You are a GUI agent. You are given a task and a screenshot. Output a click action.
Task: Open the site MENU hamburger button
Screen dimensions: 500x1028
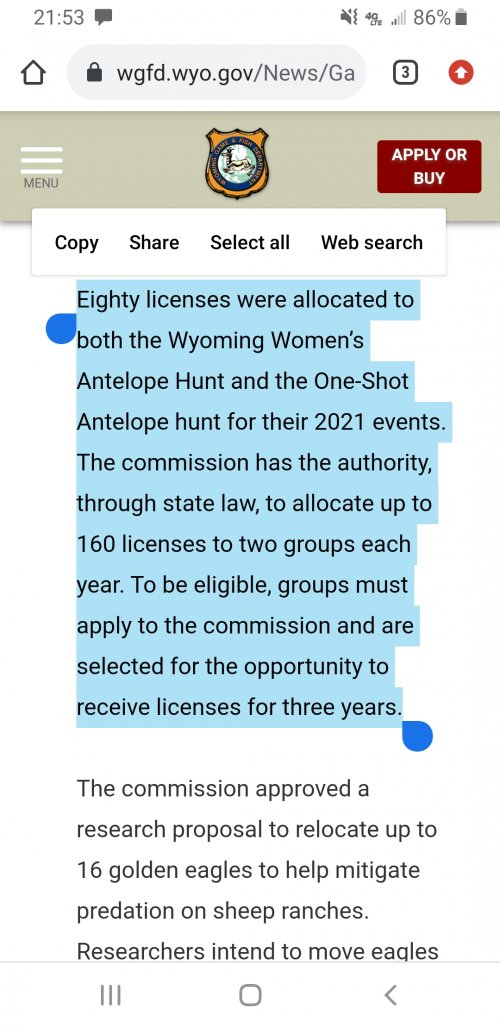41,167
